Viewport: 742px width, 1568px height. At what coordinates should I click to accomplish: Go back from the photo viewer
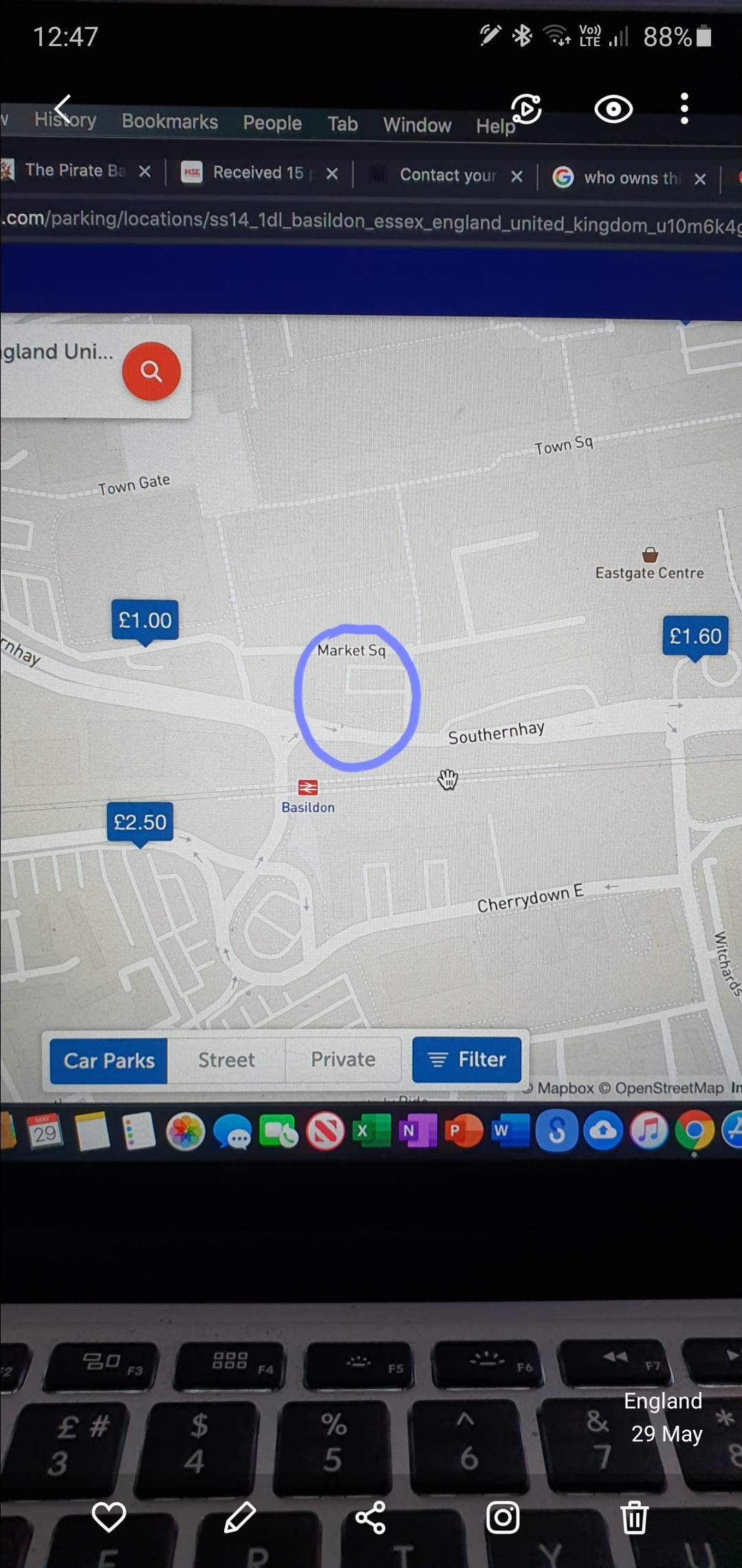(x=63, y=109)
